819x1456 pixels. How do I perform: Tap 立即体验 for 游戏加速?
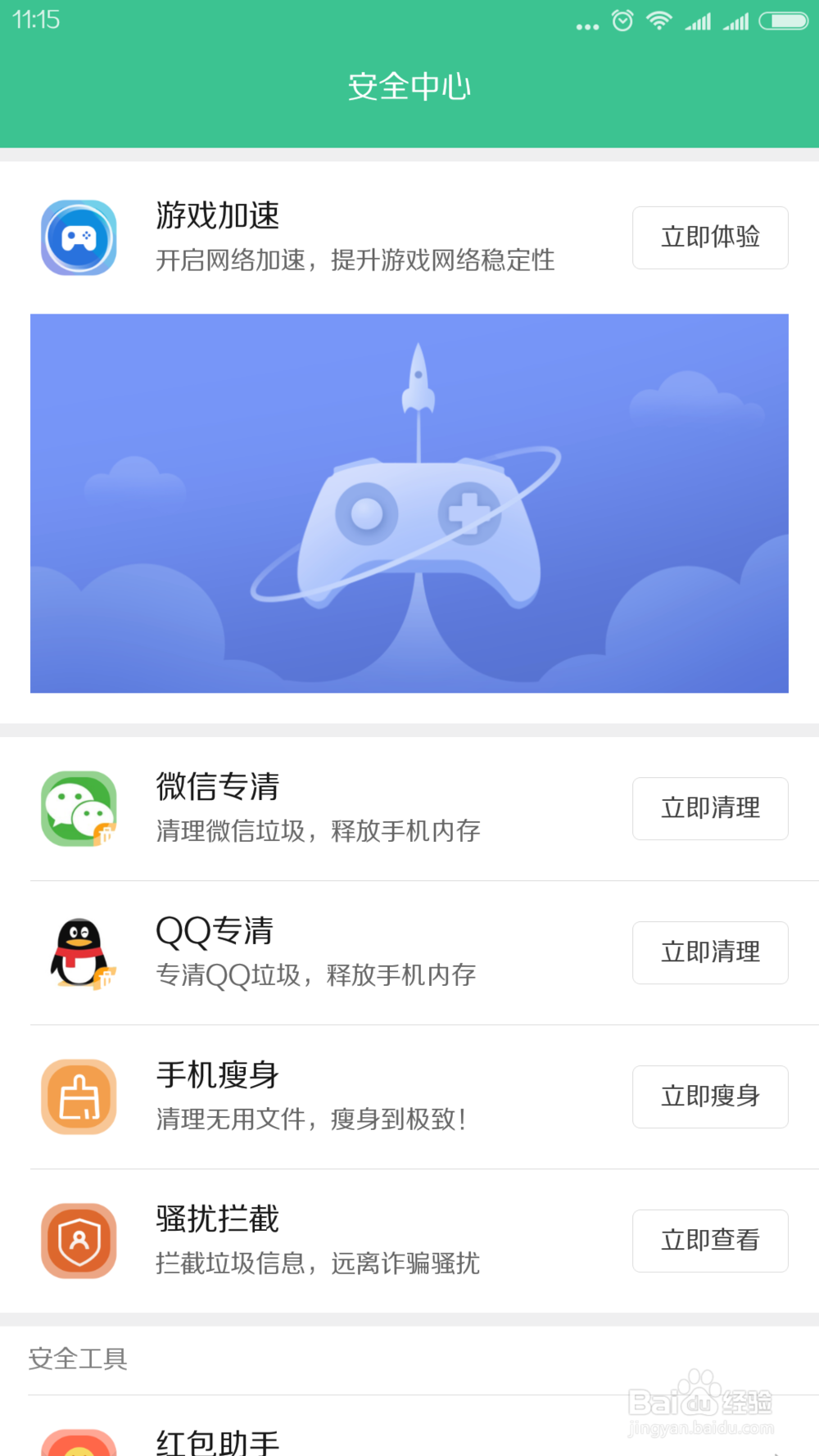tap(710, 237)
